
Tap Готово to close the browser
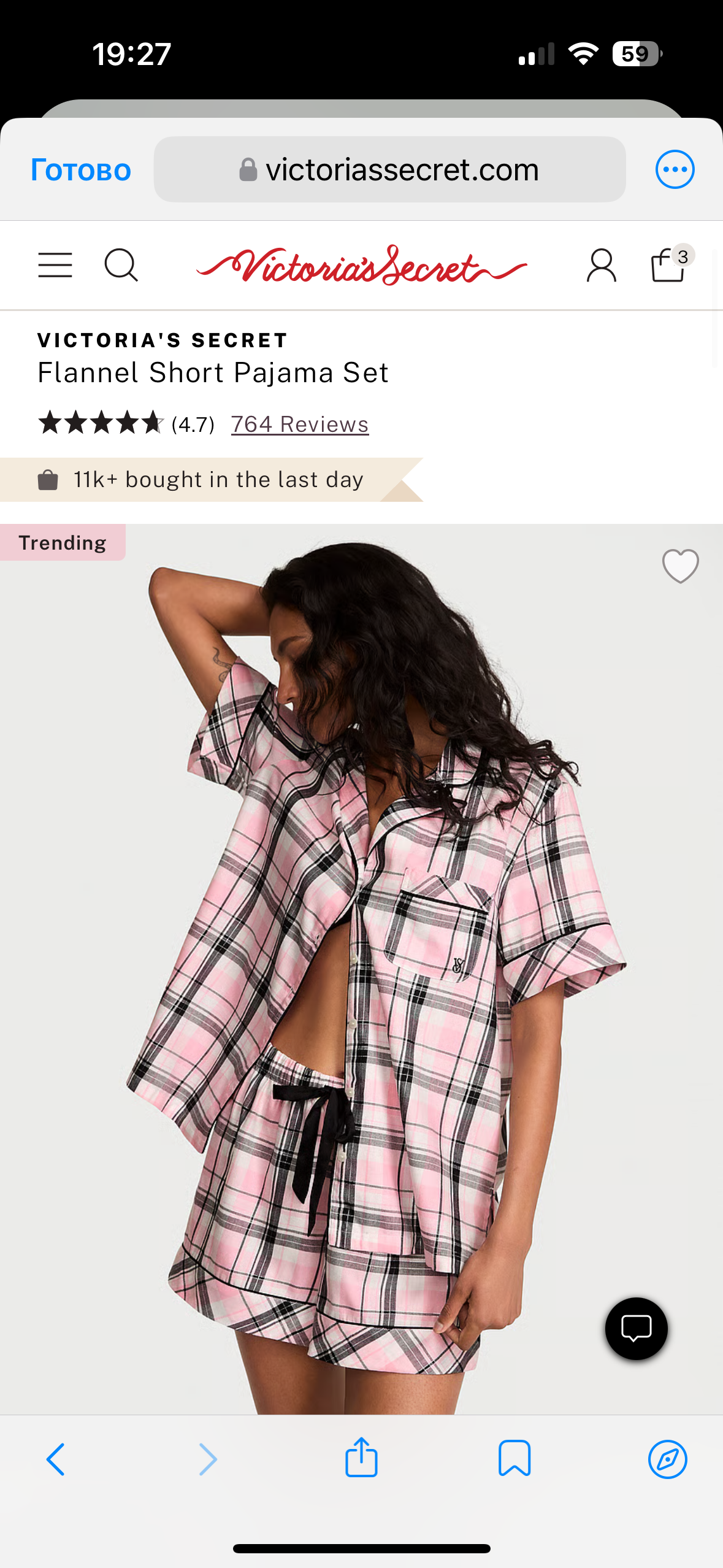click(x=81, y=170)
